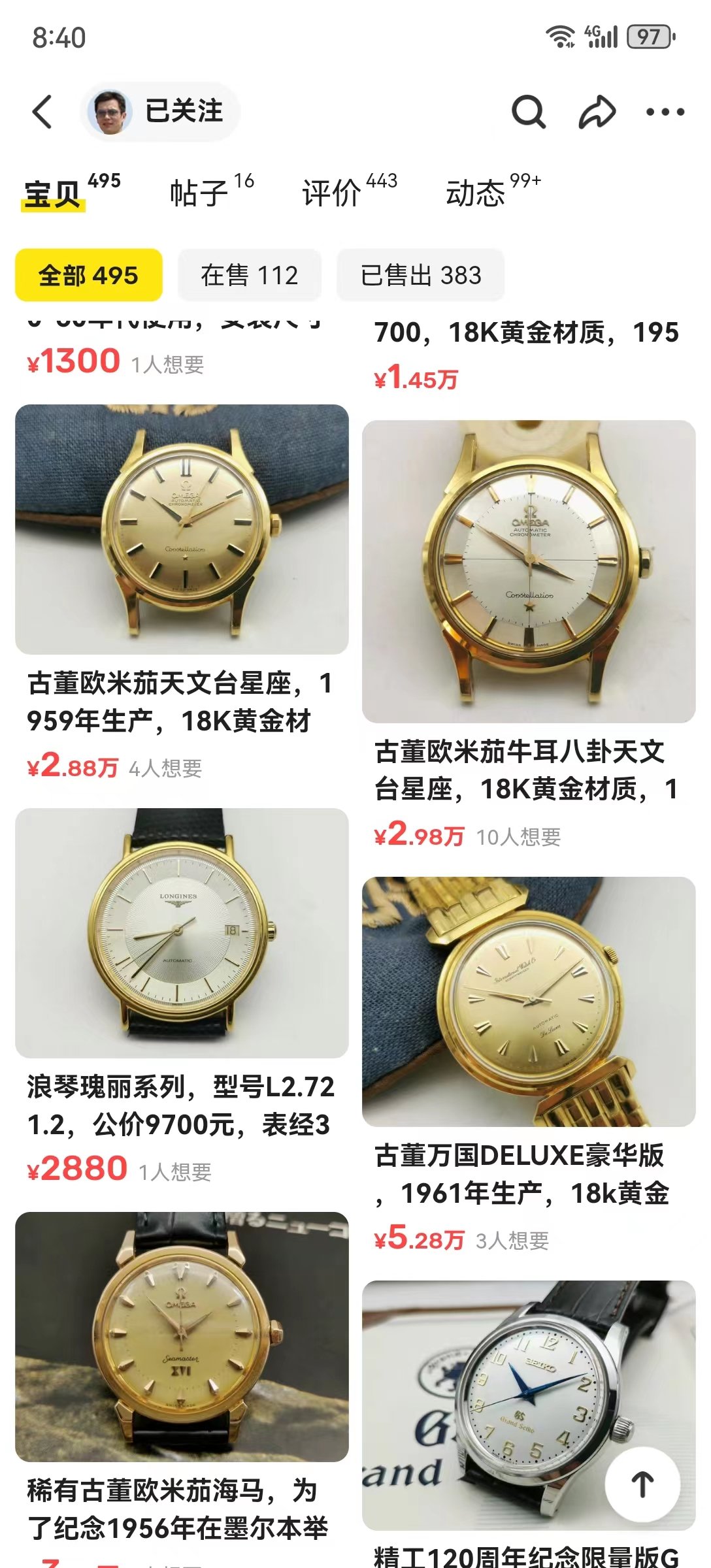Select the 全部 495 filter chip
This screenshot has height=1568, width=711.
pos(88,275)
